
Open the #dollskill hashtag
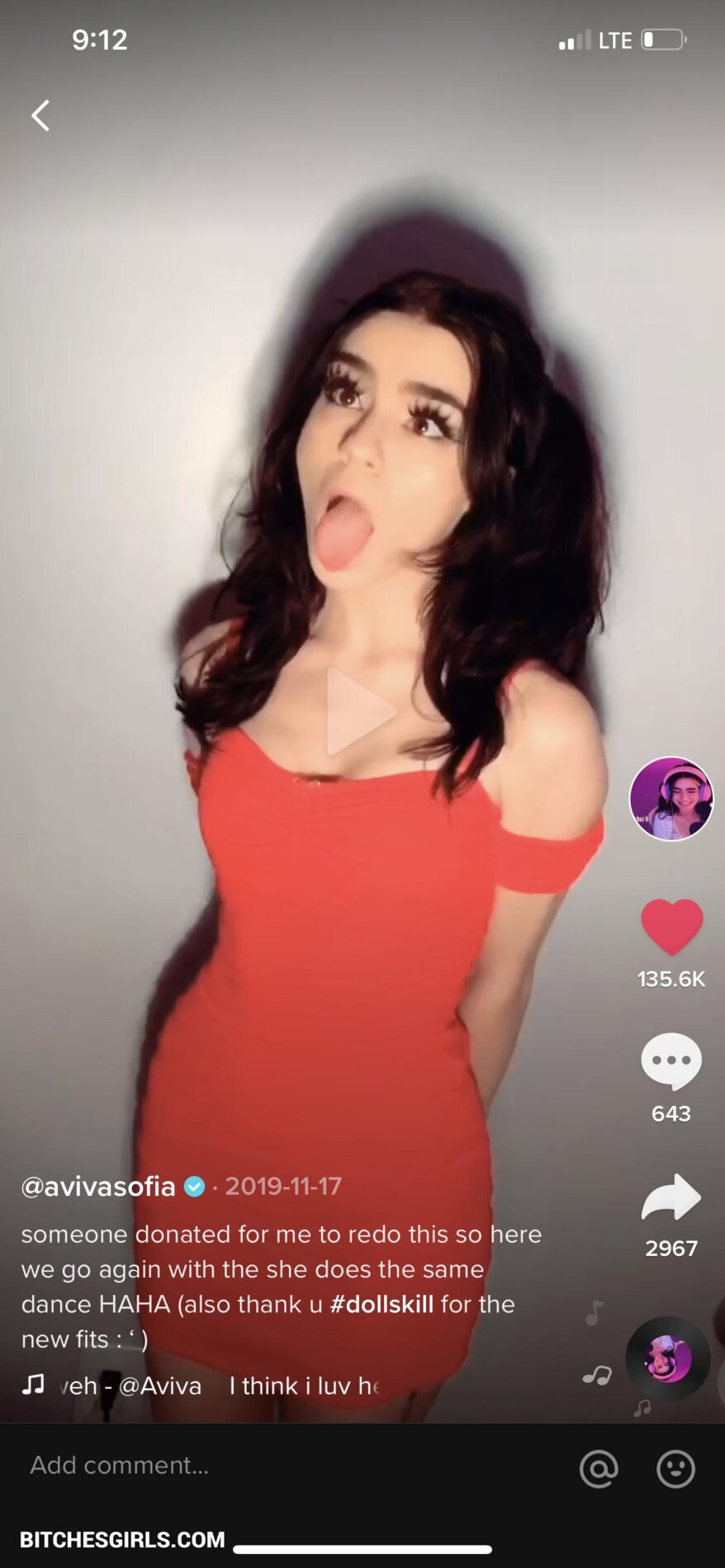381,1304
